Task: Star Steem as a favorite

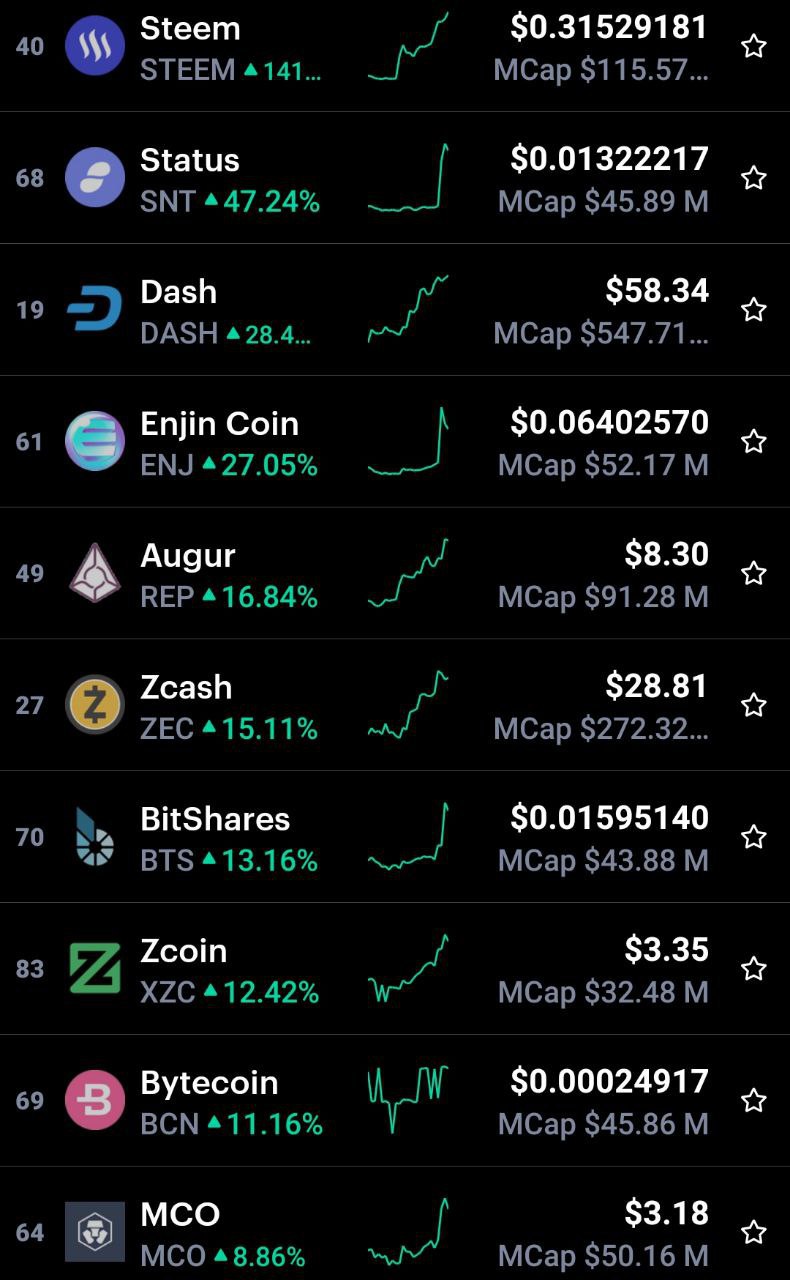Action: click(x=754, y=46)
